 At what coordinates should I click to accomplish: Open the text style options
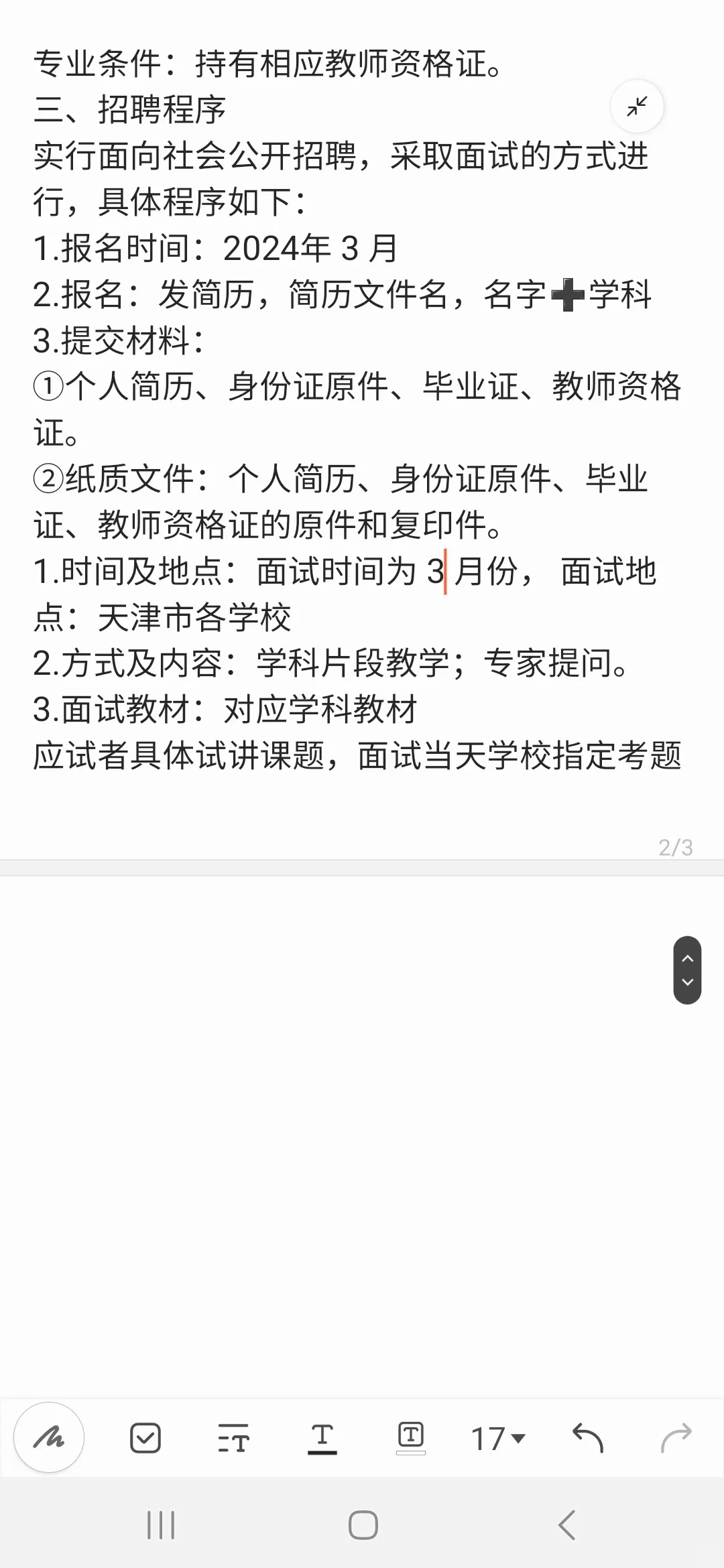point(233,1438)
